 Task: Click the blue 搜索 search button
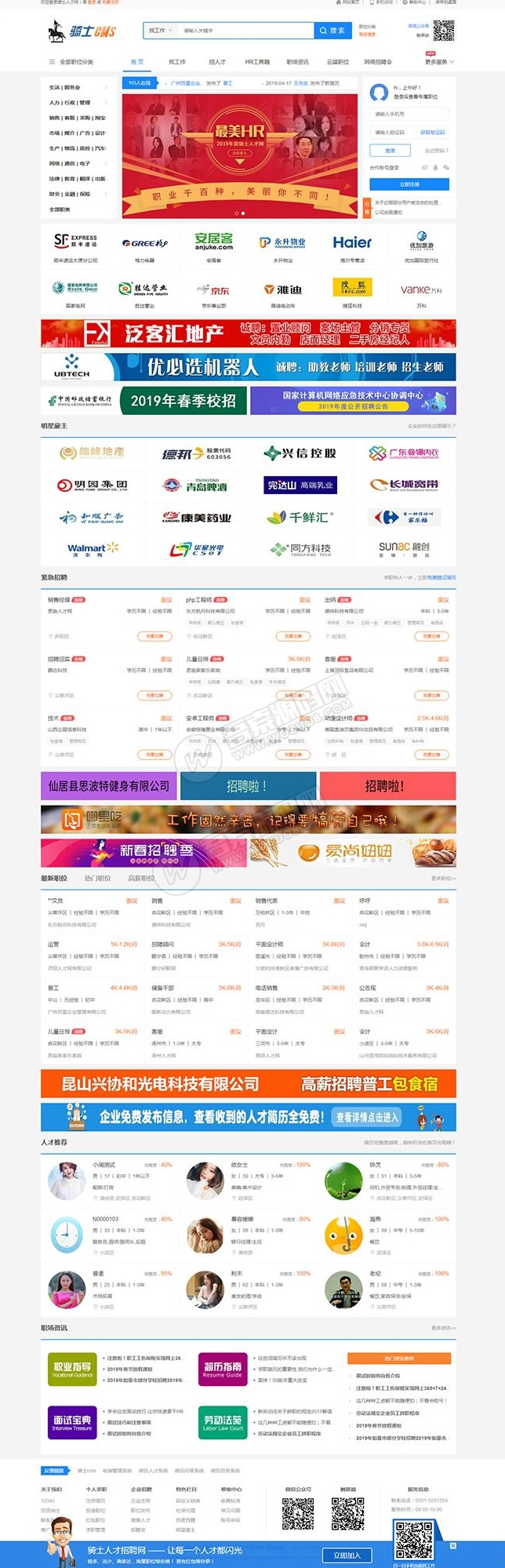click(x=332, y=31)
